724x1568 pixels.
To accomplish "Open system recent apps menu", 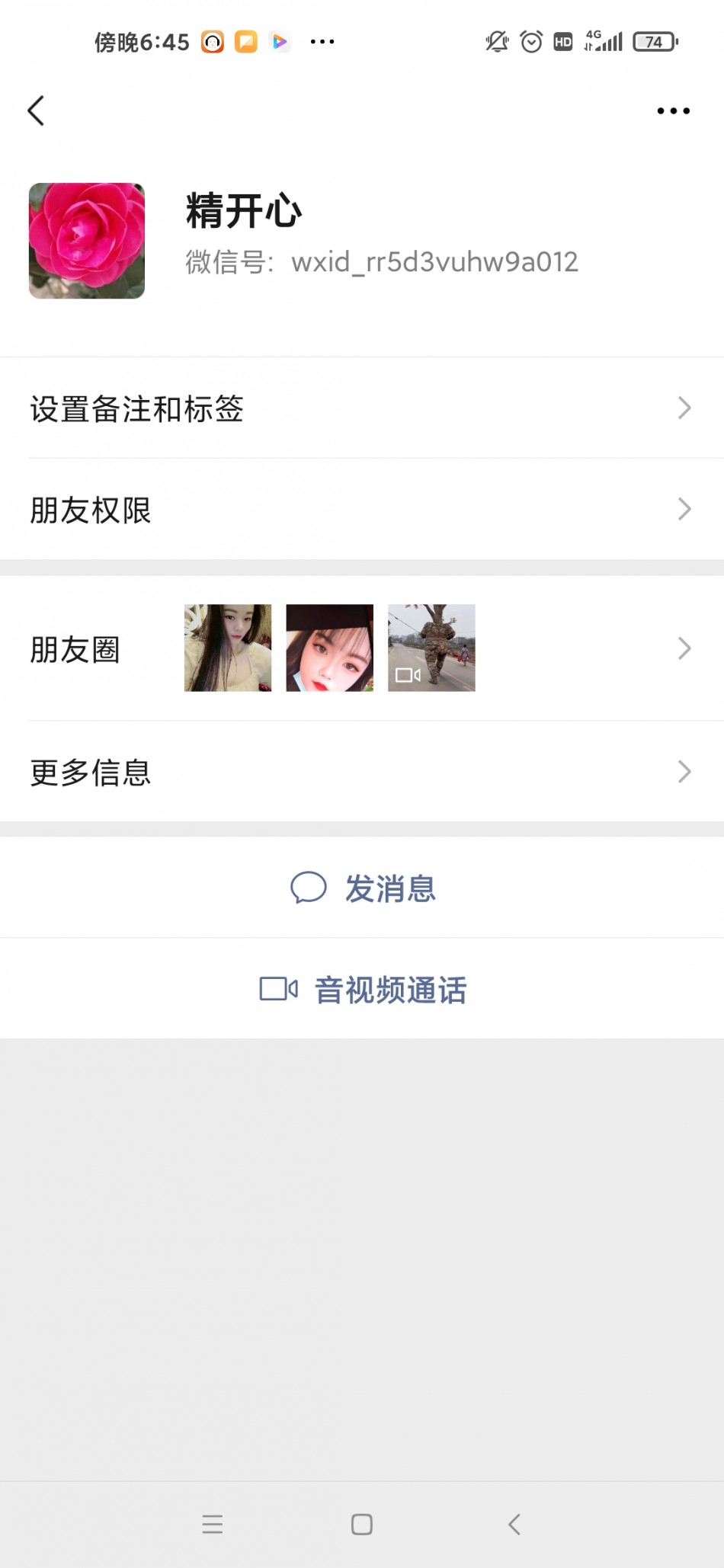I will (213, 1524).
